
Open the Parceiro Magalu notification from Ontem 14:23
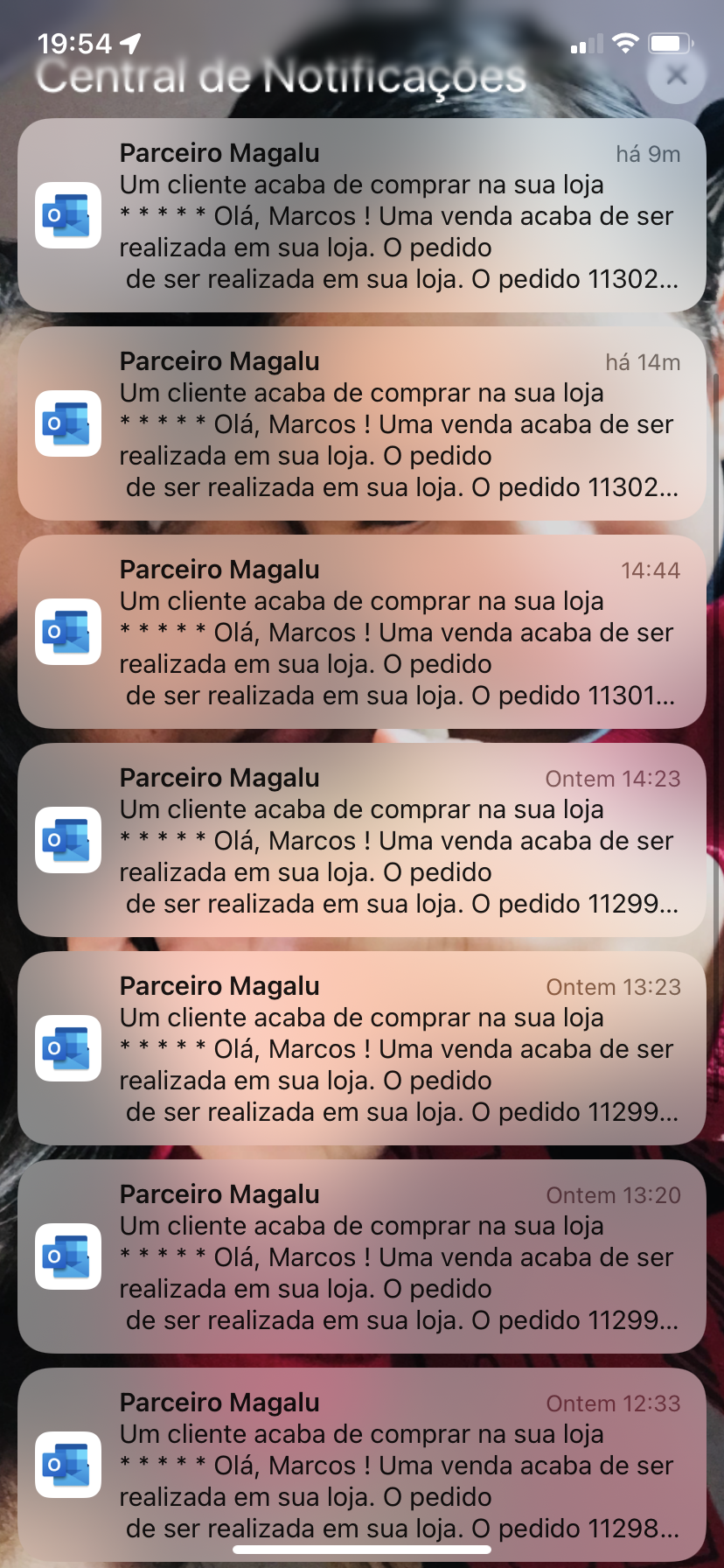(x=362, y=840)
